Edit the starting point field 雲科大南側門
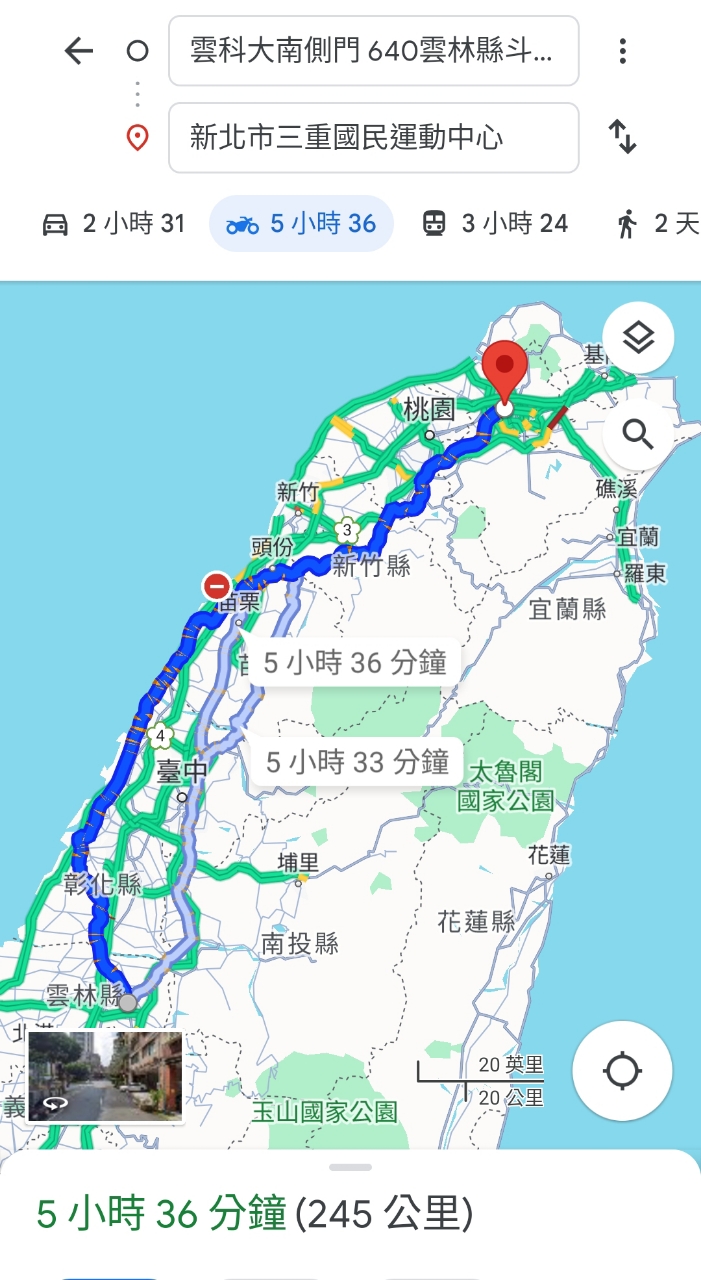Viewport: 701px width, 1280px height. (374, 51)
